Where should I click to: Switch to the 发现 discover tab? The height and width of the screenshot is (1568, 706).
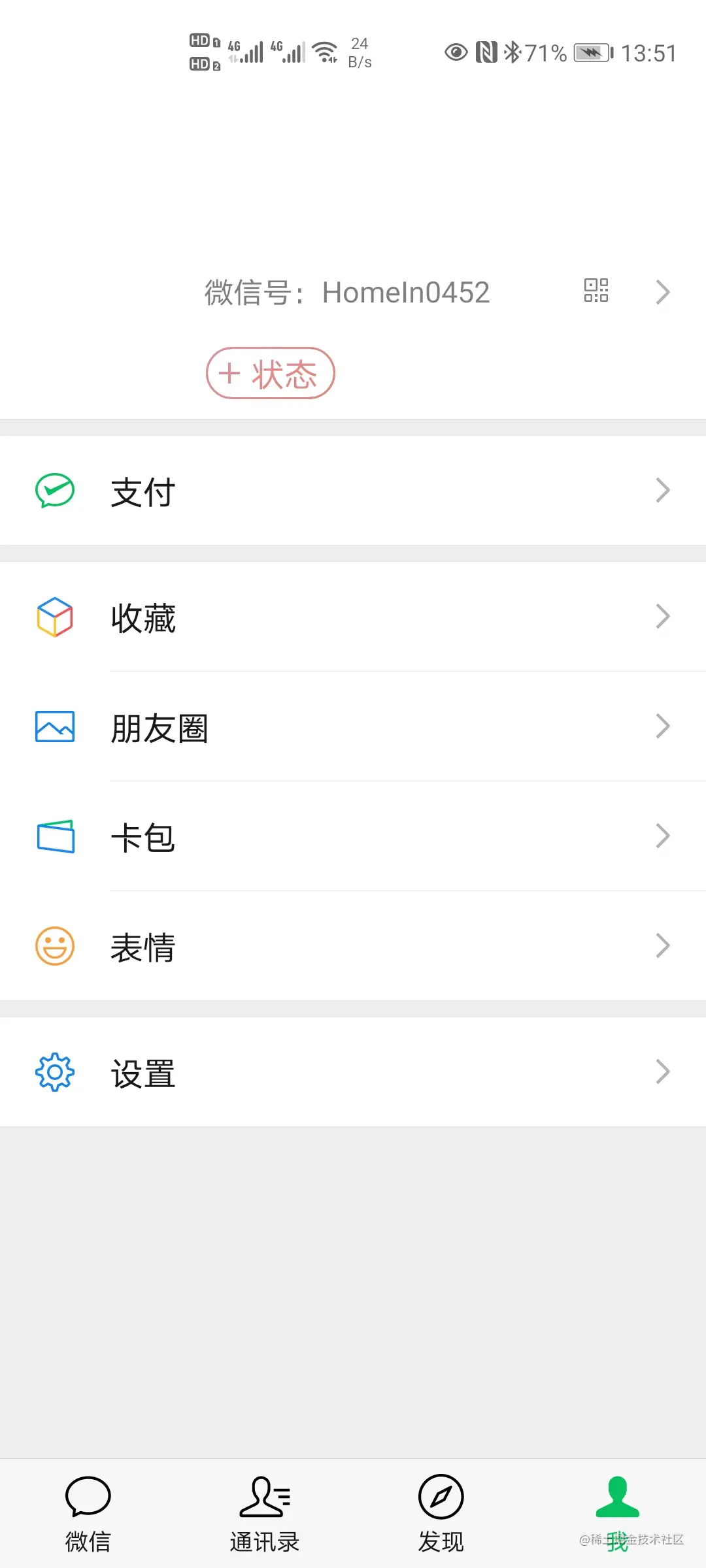point(441,1513)
